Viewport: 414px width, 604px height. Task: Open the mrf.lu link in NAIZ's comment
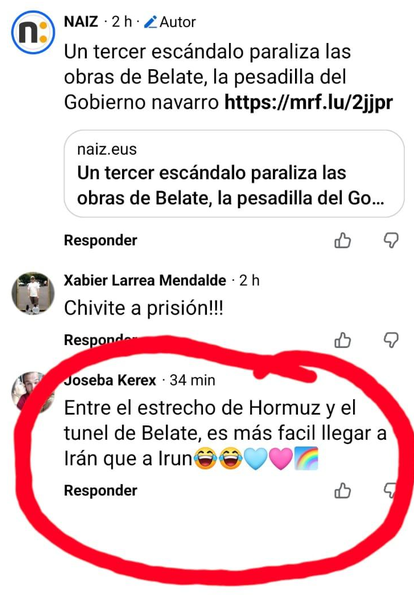click(x=308, y=103)
